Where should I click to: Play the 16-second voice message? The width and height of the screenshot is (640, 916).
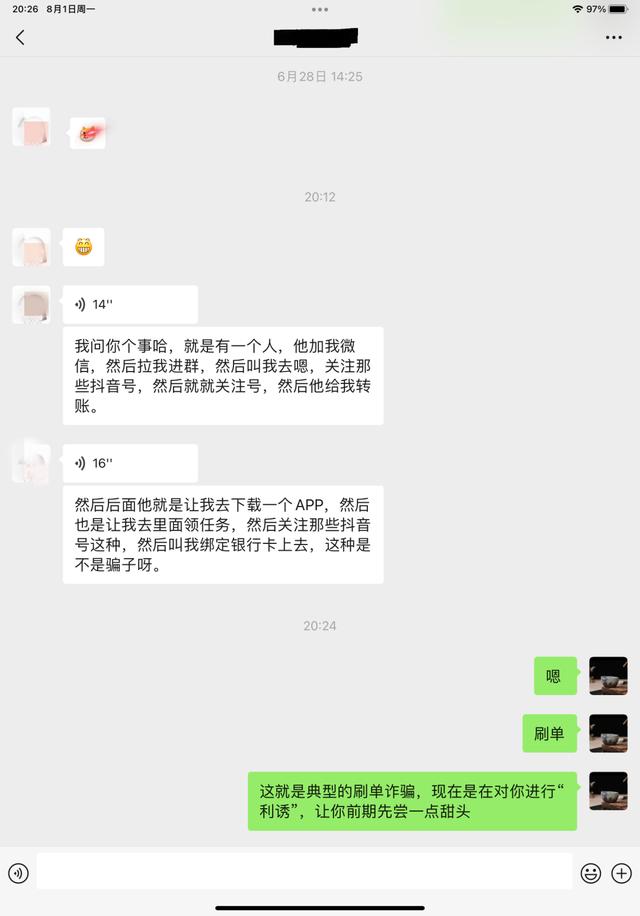130,463
